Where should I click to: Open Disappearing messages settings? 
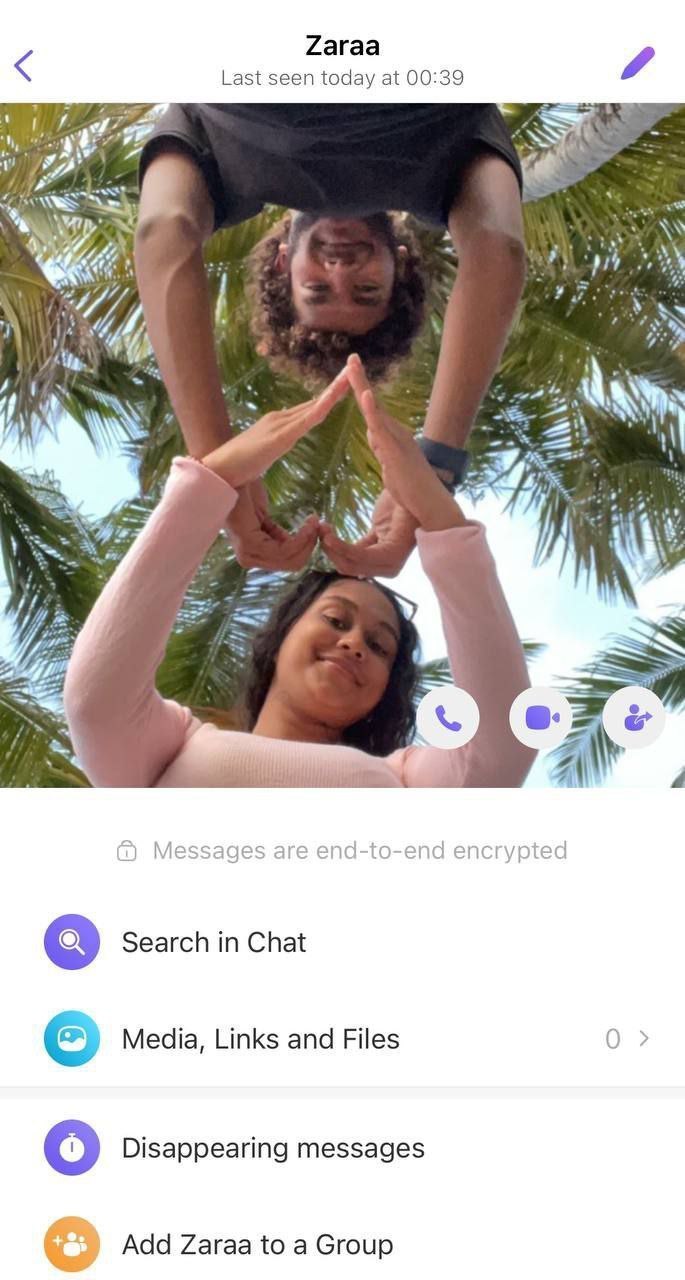[x=272, y=1148]
